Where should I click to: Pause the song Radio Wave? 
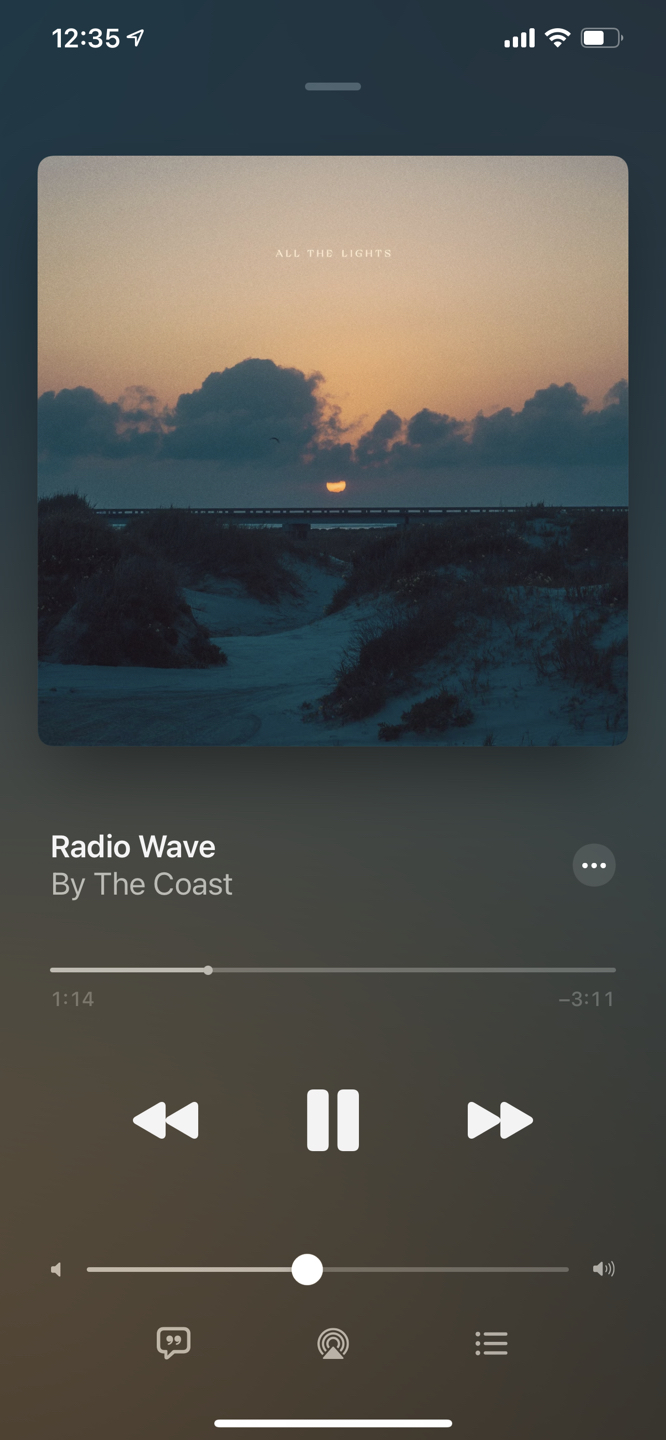tap(333, 1120)
